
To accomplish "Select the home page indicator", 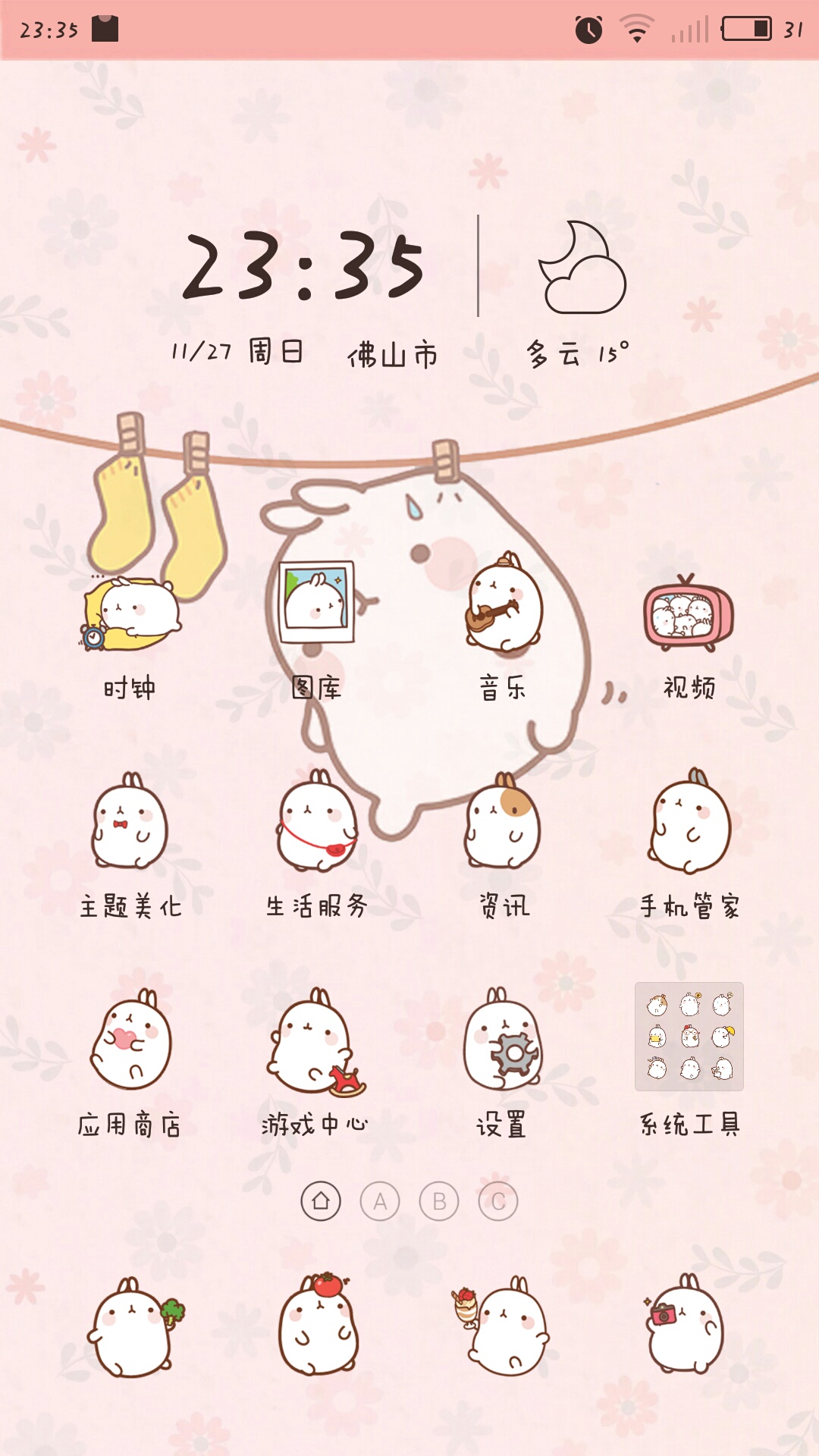I will (321, 1201).
